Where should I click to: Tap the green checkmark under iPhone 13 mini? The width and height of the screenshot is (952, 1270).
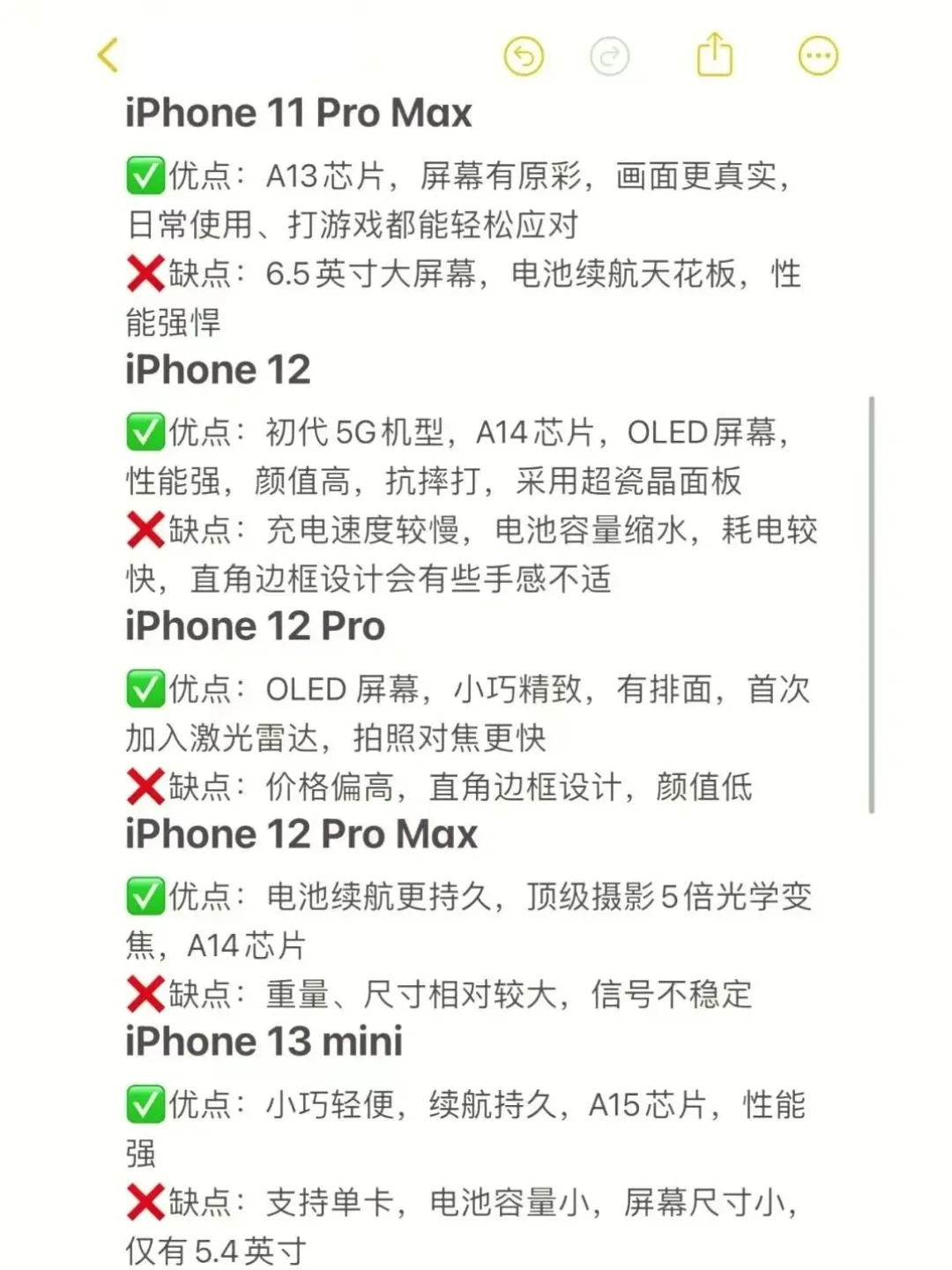(145, 1105)
